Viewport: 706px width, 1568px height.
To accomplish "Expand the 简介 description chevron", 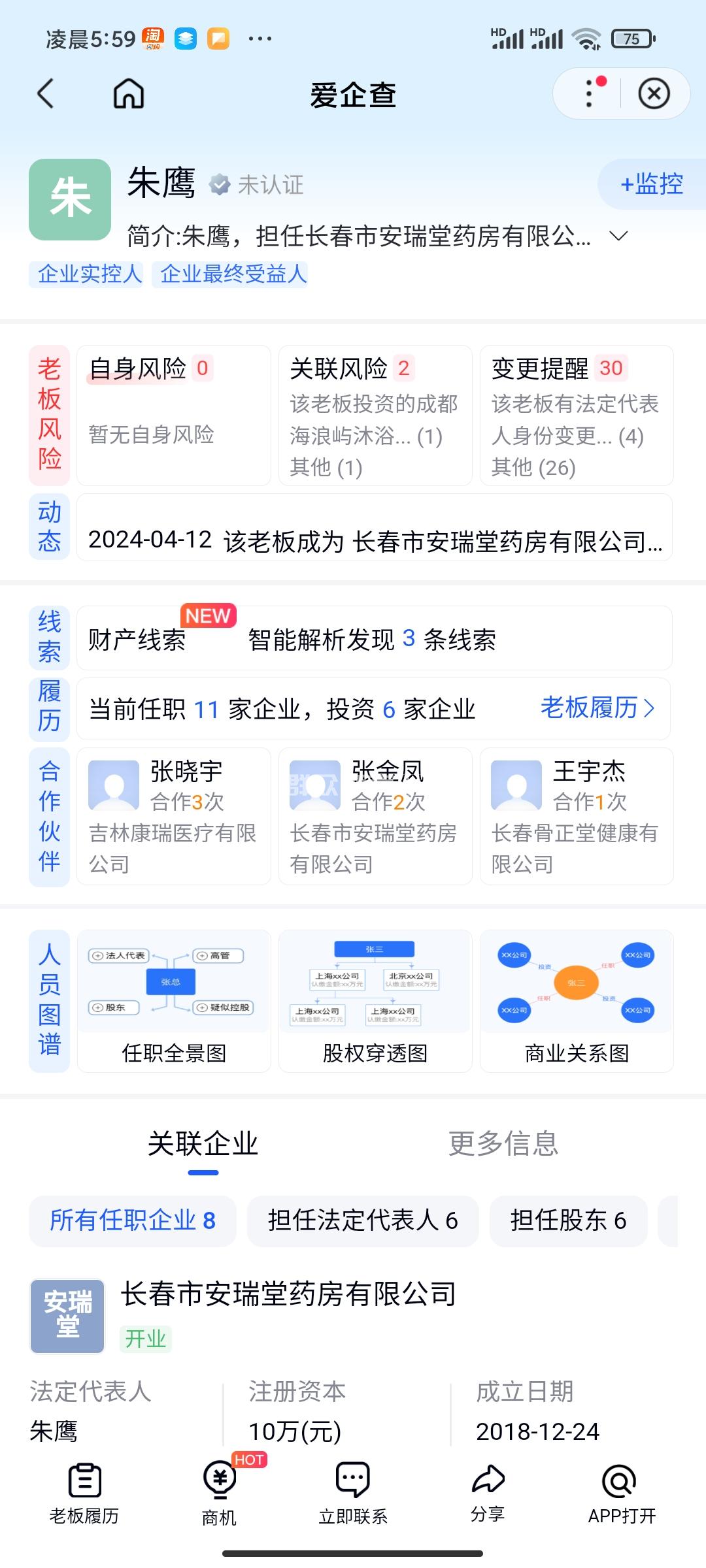I will 618,236.
